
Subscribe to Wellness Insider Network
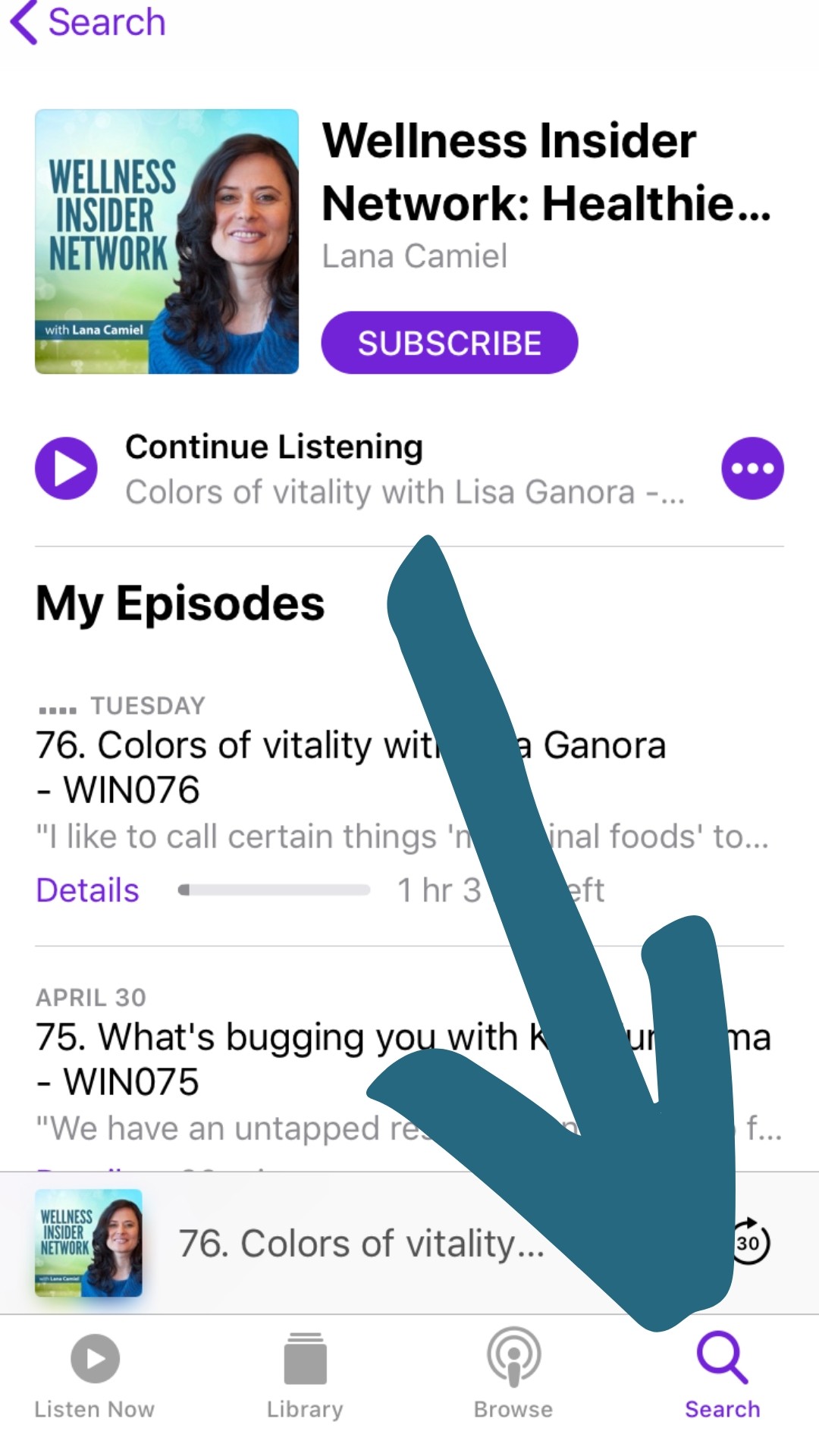tap(450, 343)
